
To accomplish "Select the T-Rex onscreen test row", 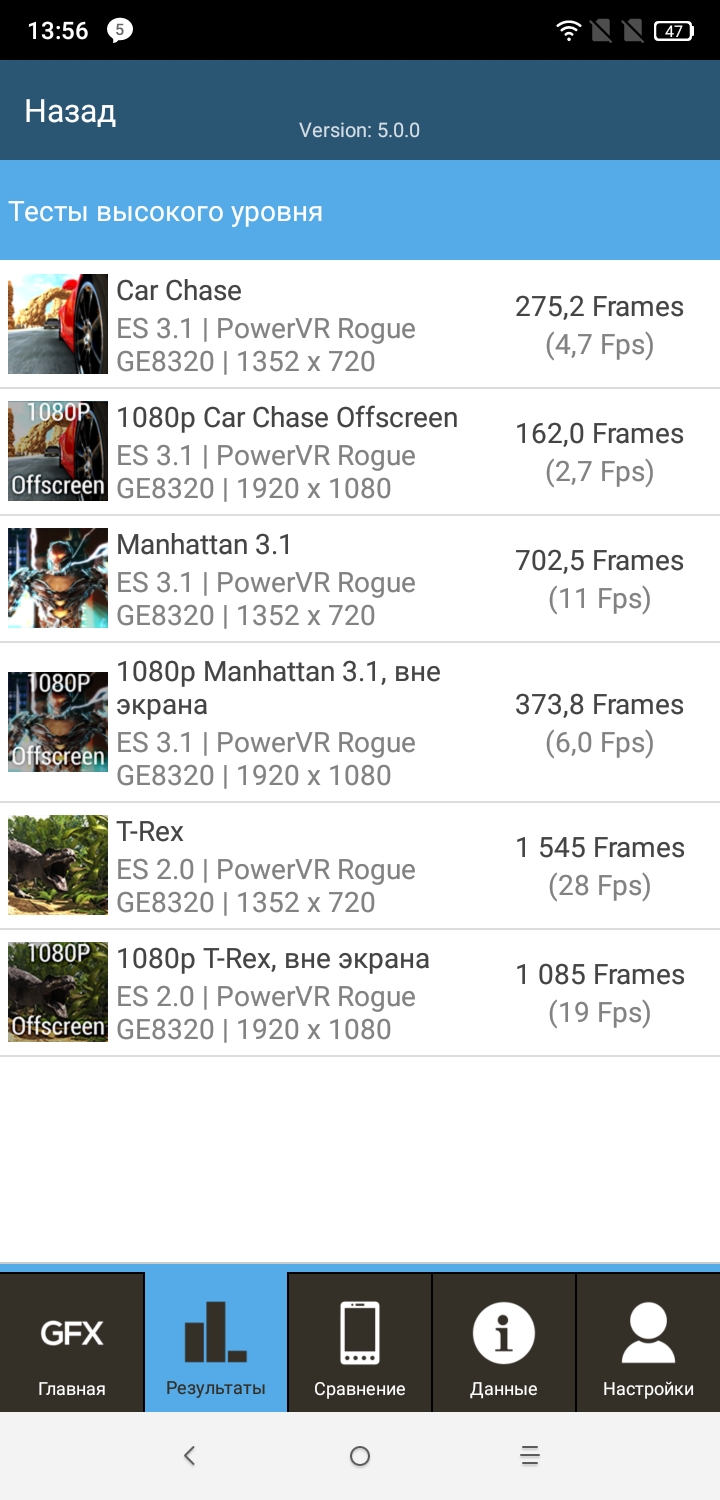I will pyautogui.click(x=360, y=866).
